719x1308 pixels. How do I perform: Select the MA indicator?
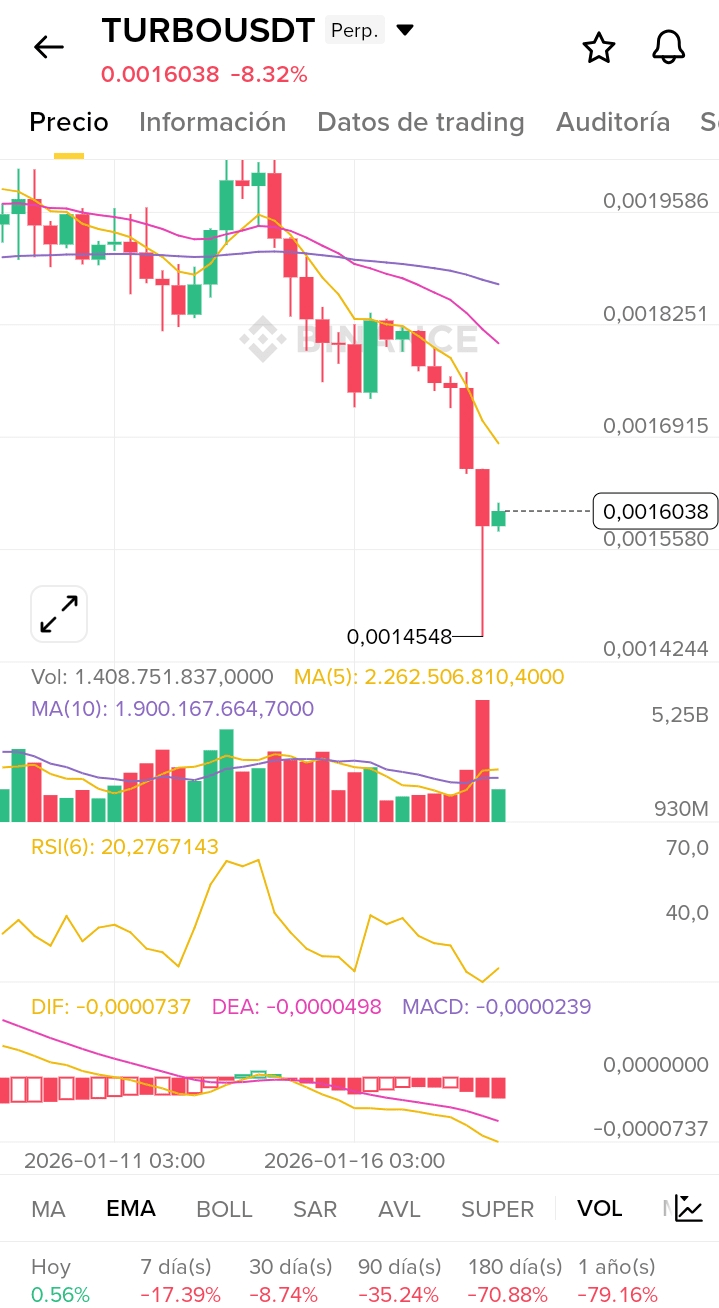coord(48,1208)
